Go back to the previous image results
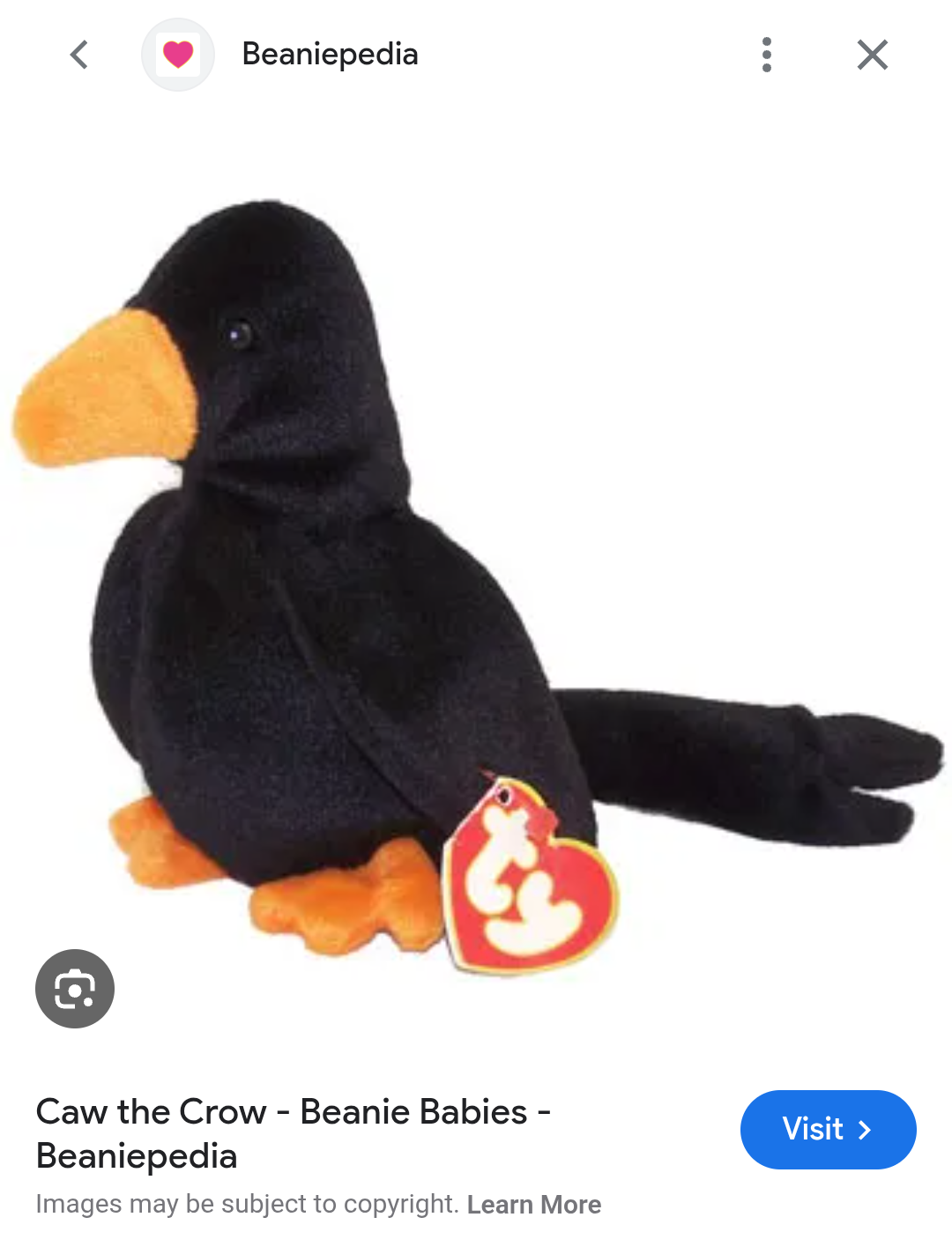952x1247 pixels. pos(79,55)
